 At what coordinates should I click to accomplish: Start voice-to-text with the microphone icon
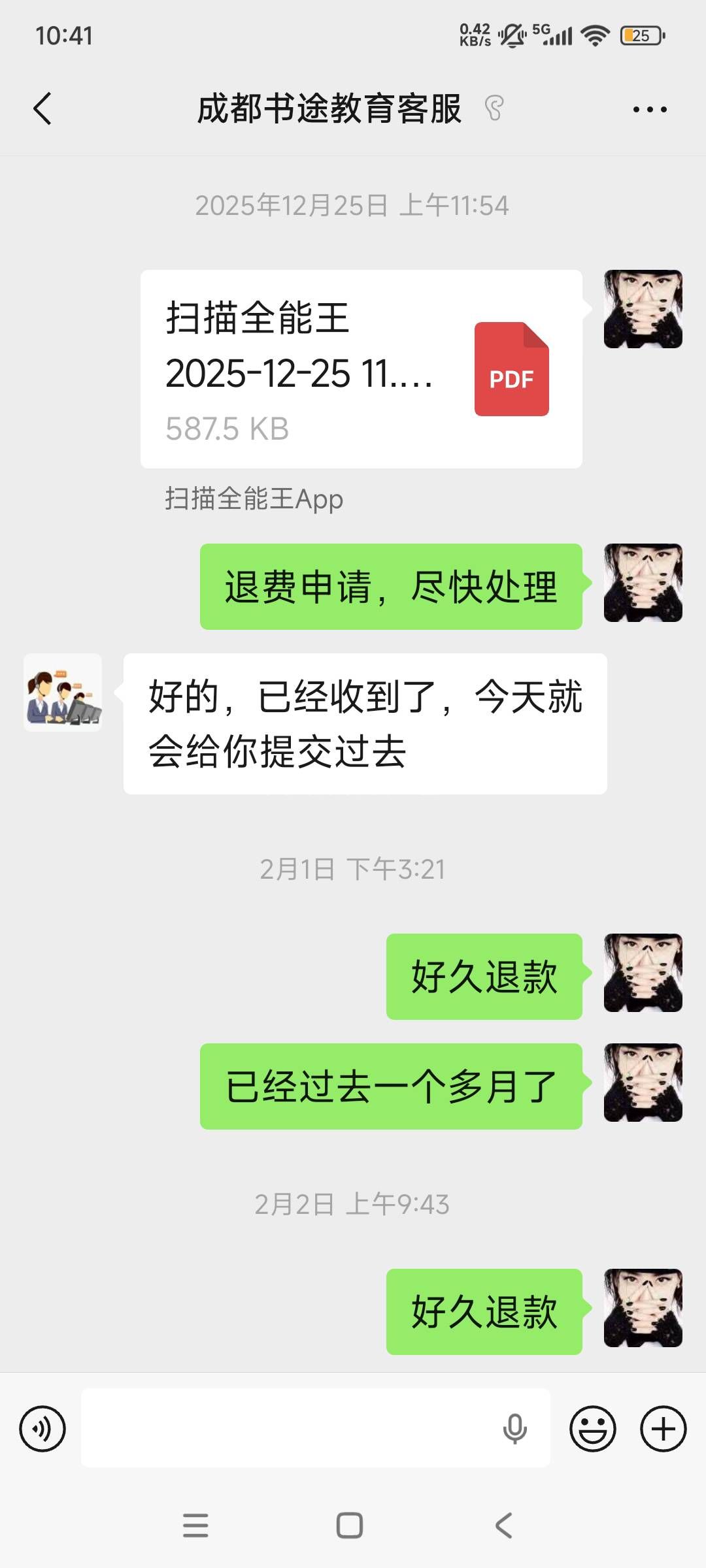[514, 1429]
